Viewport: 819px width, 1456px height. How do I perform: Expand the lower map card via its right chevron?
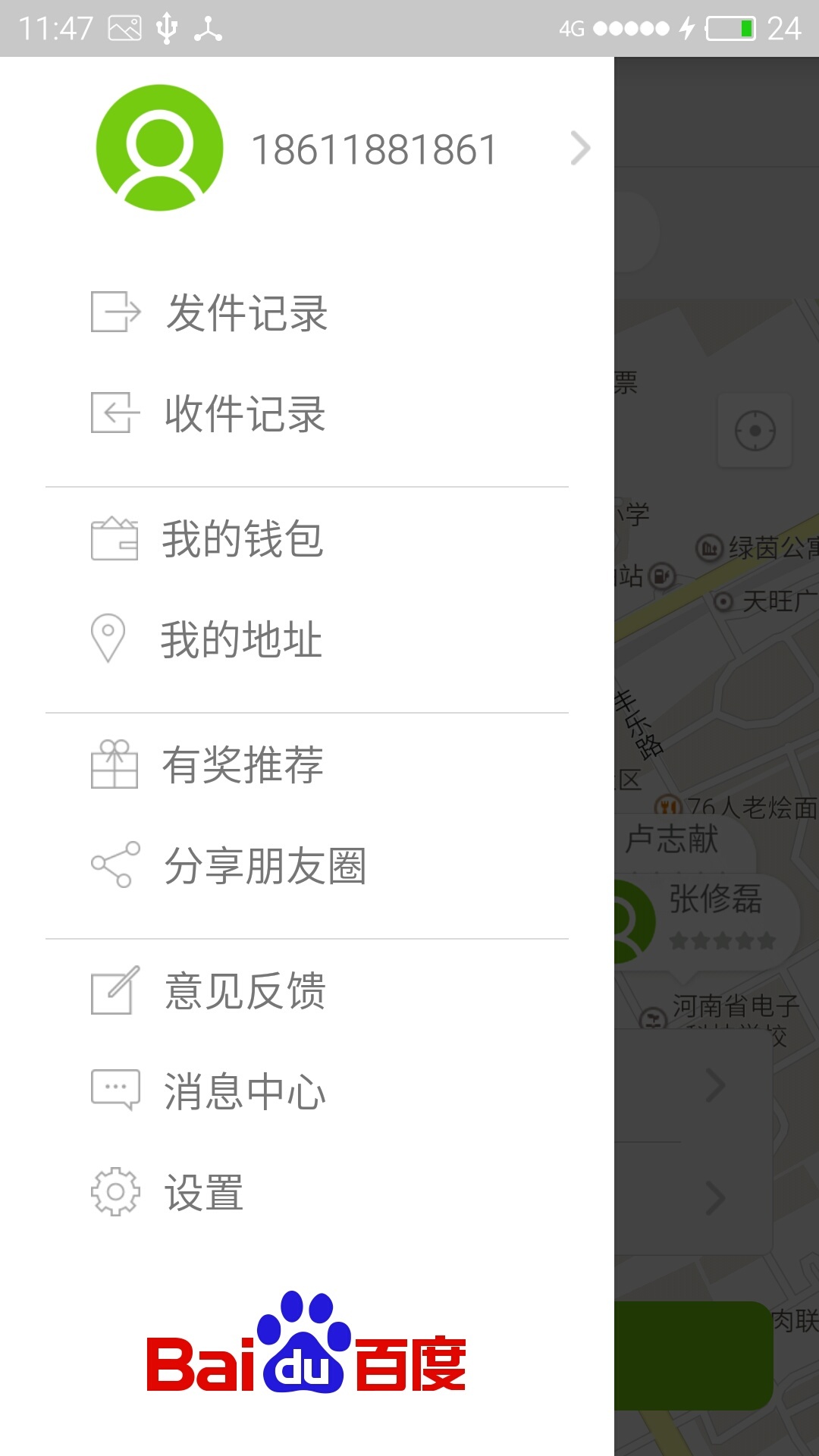click(714, 1197)
